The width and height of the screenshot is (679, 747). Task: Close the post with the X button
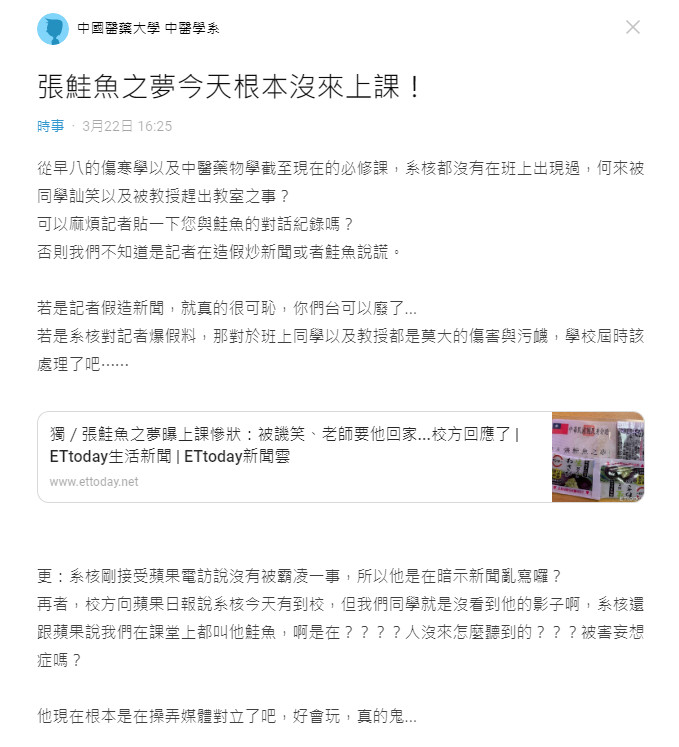click(633, 27)
